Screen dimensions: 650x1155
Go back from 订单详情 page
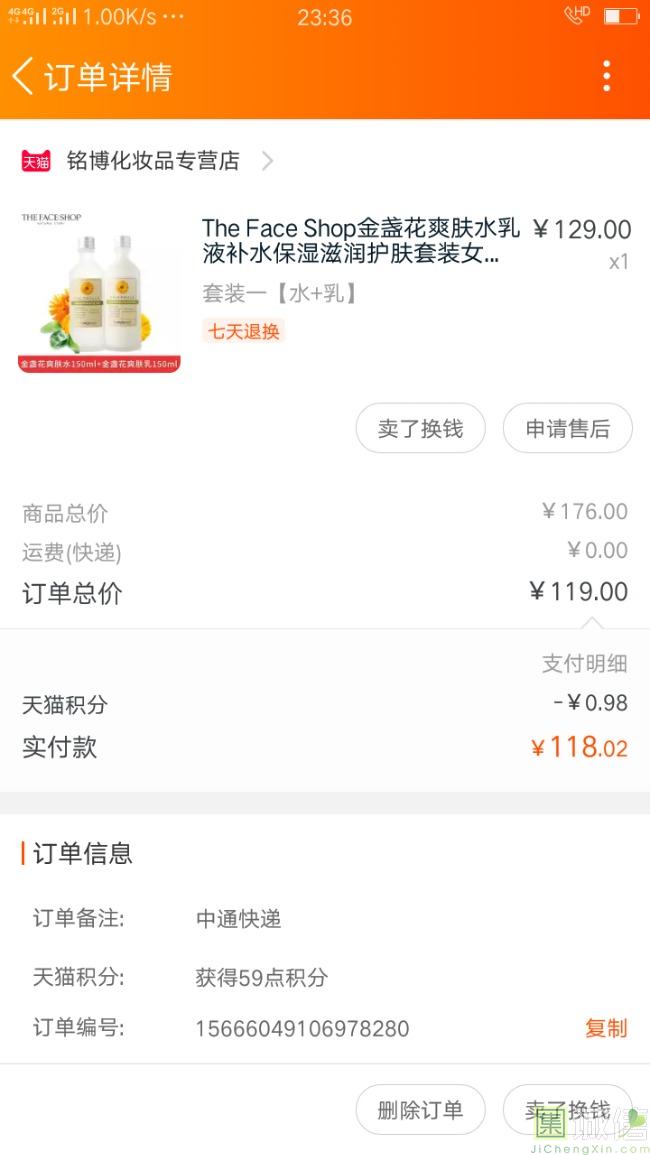(x=24, y=76)
